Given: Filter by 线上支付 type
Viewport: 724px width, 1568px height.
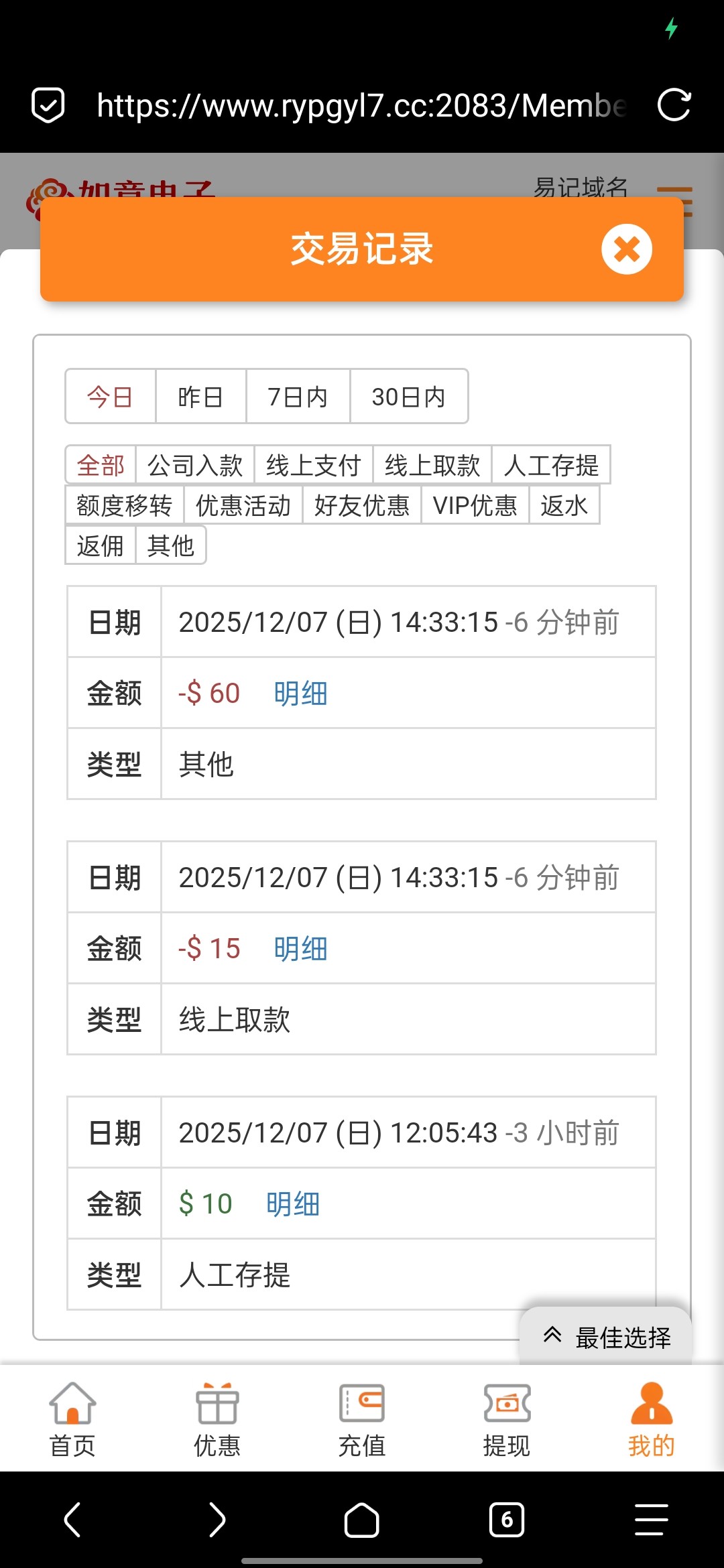Looking at the screenshot, I should [x=313, y=465].
